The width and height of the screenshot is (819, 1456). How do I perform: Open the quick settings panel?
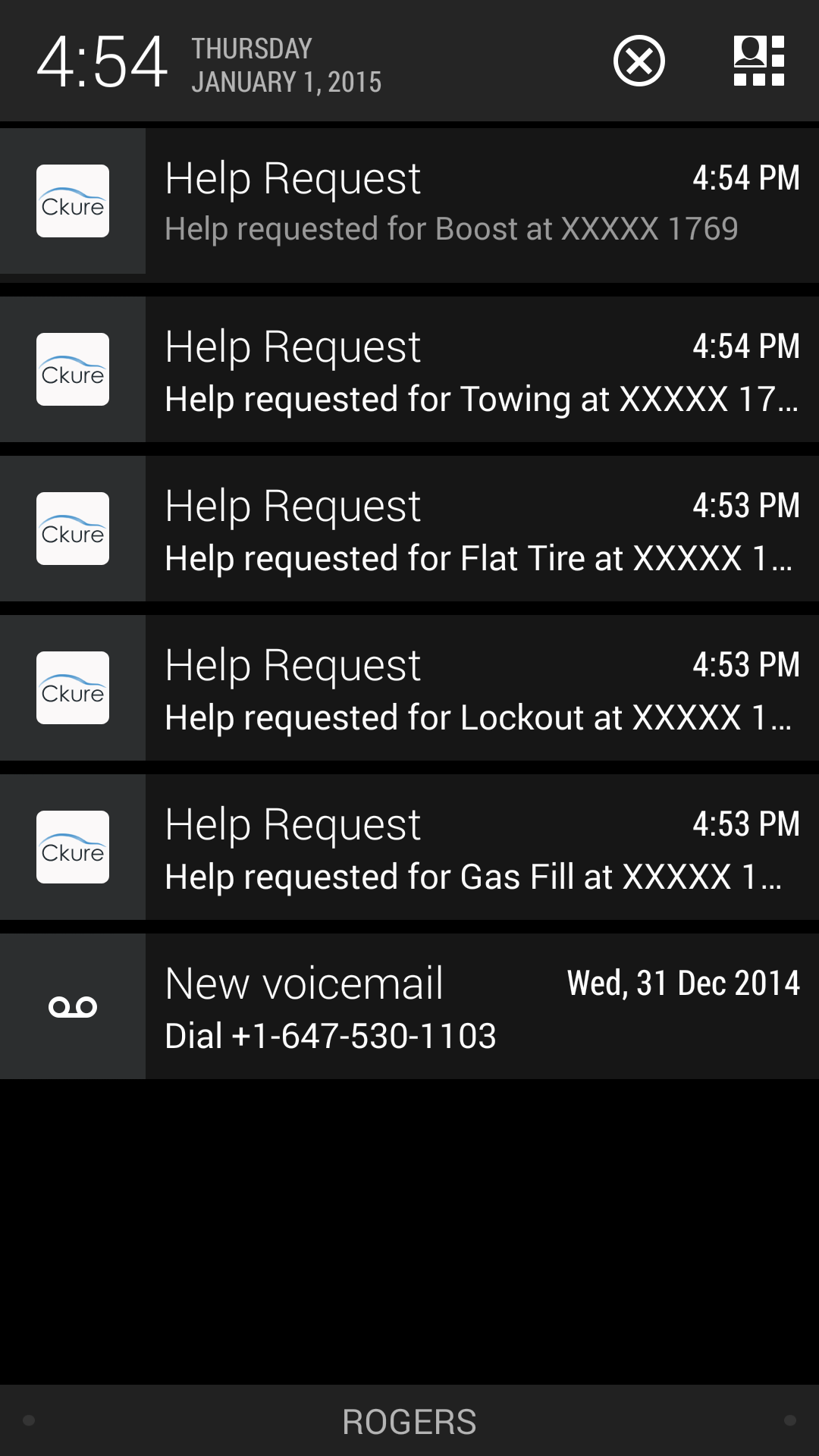click(758, 61)
